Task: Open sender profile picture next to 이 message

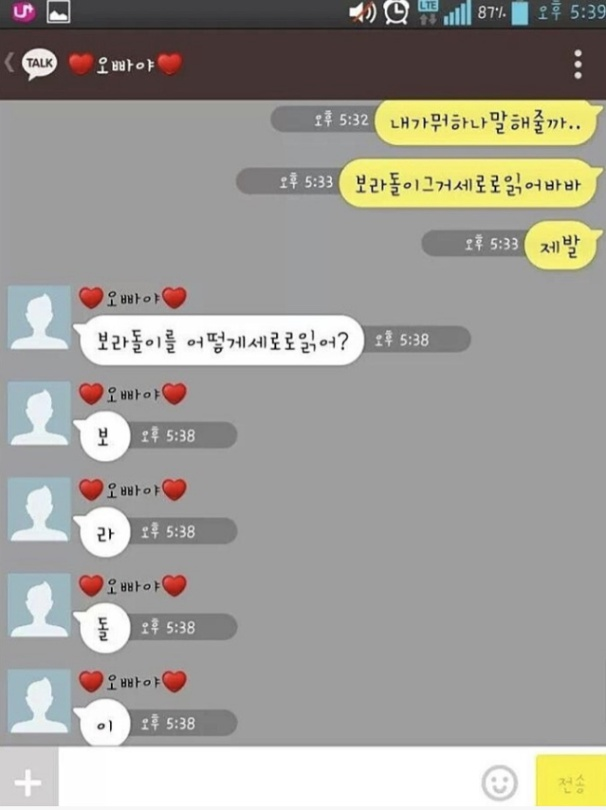Action: click(39, 702)
